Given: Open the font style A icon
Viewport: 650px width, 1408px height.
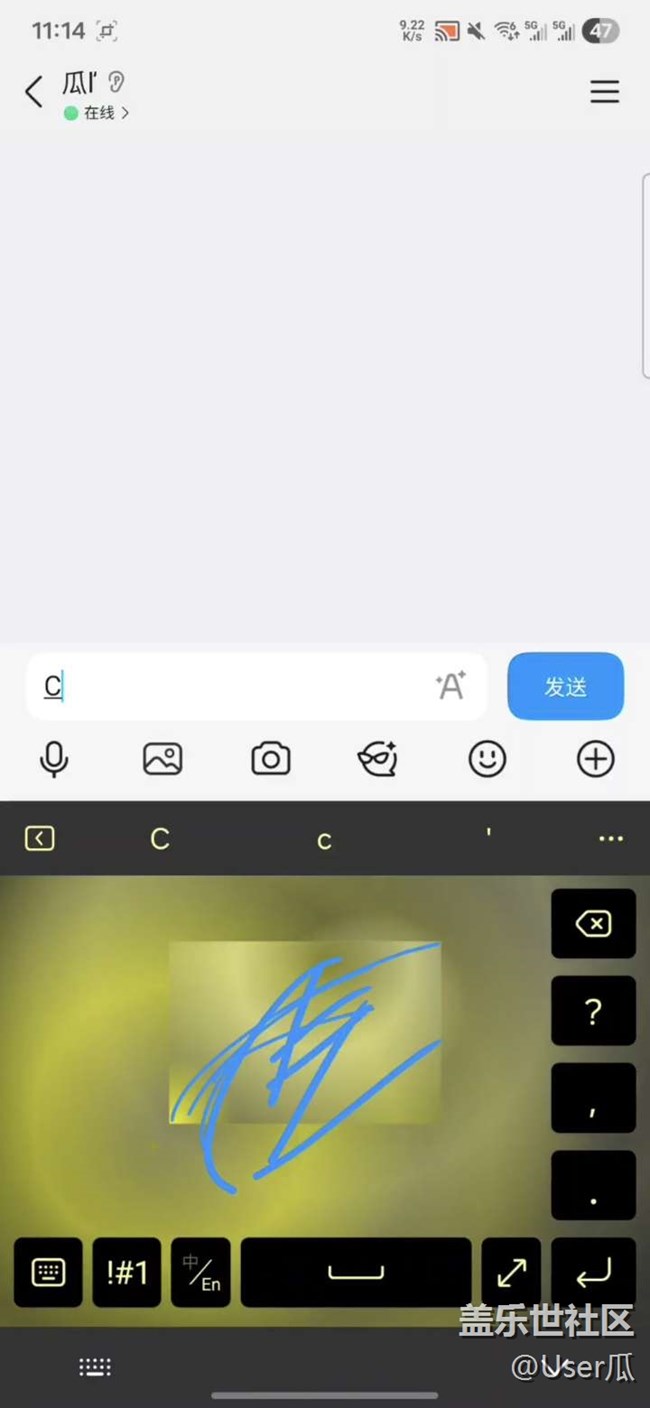Looking at the screenshot, I should point(451,686).
